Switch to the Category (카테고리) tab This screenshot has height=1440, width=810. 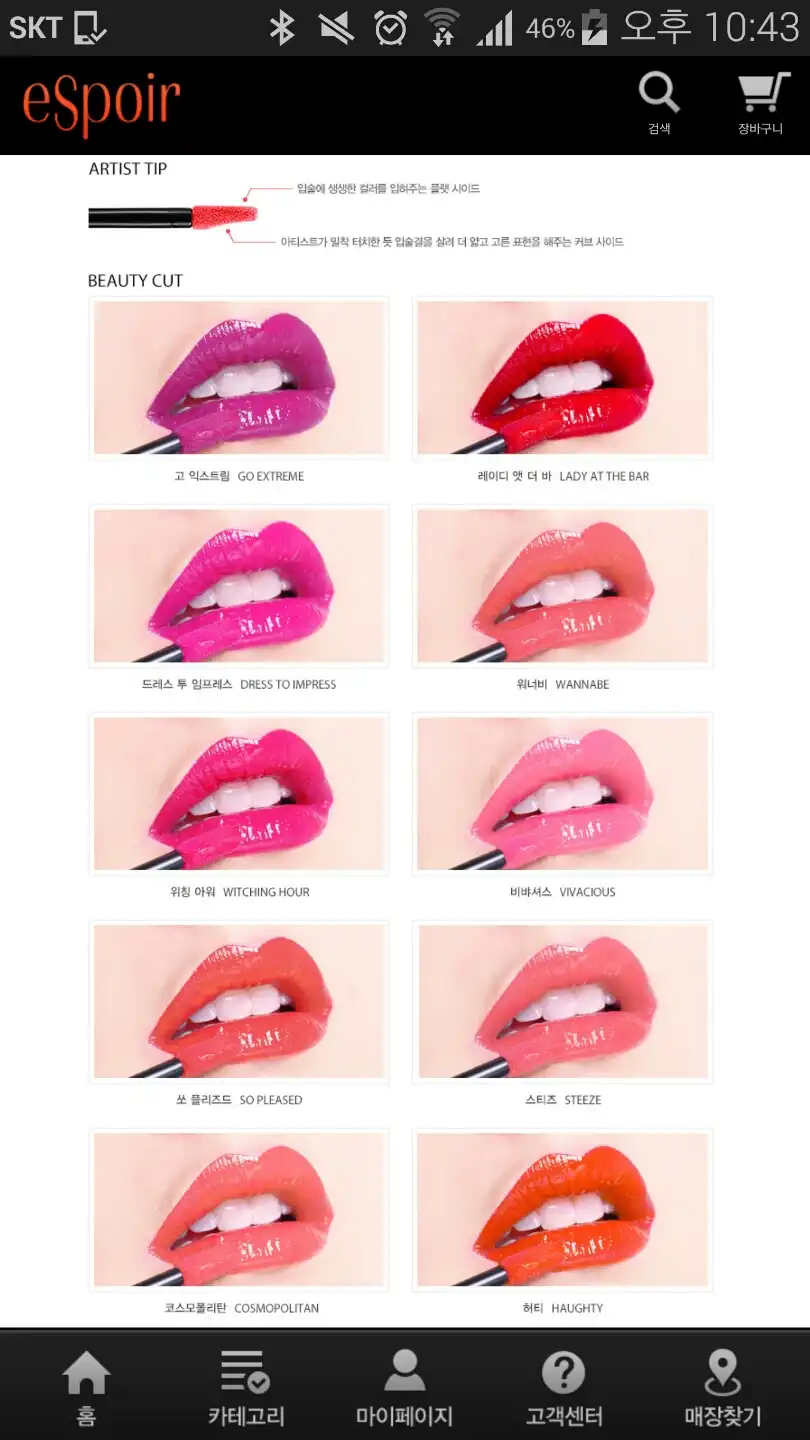coord(246,1386)
